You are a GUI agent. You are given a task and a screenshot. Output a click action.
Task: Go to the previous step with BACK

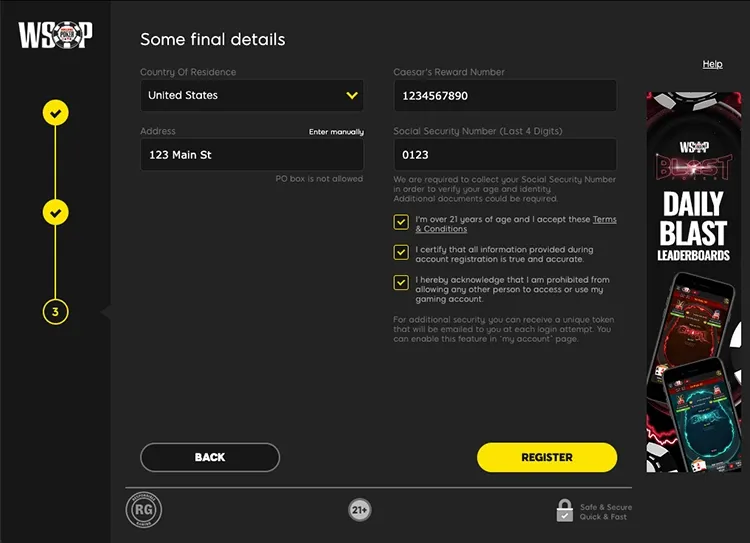210,457
